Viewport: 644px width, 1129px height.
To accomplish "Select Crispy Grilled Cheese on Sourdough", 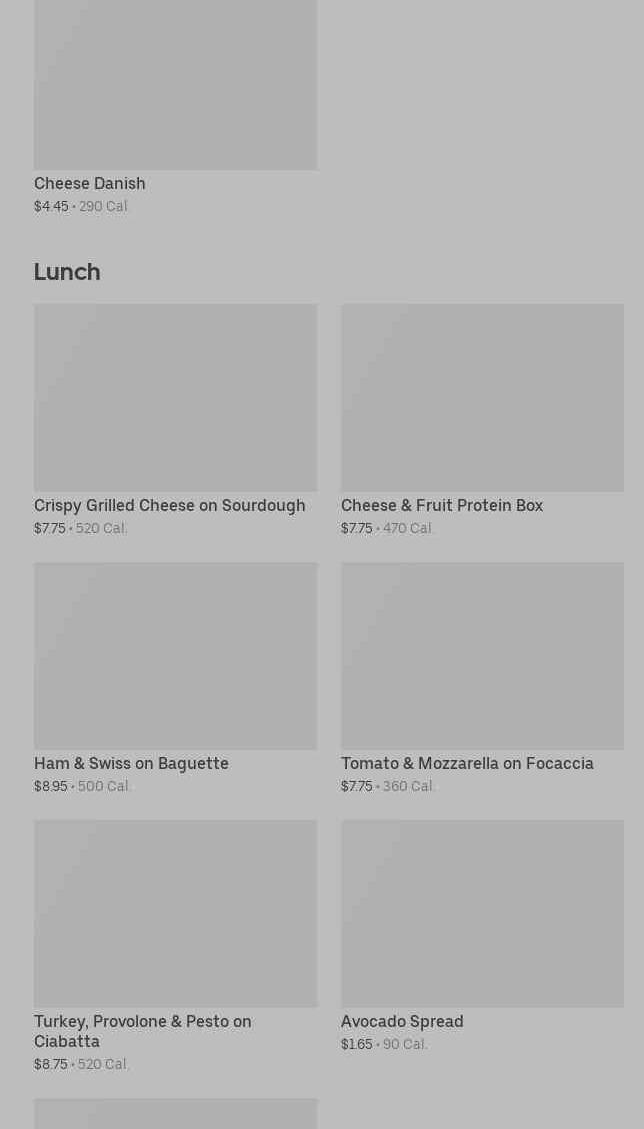I will coord(175,420).
